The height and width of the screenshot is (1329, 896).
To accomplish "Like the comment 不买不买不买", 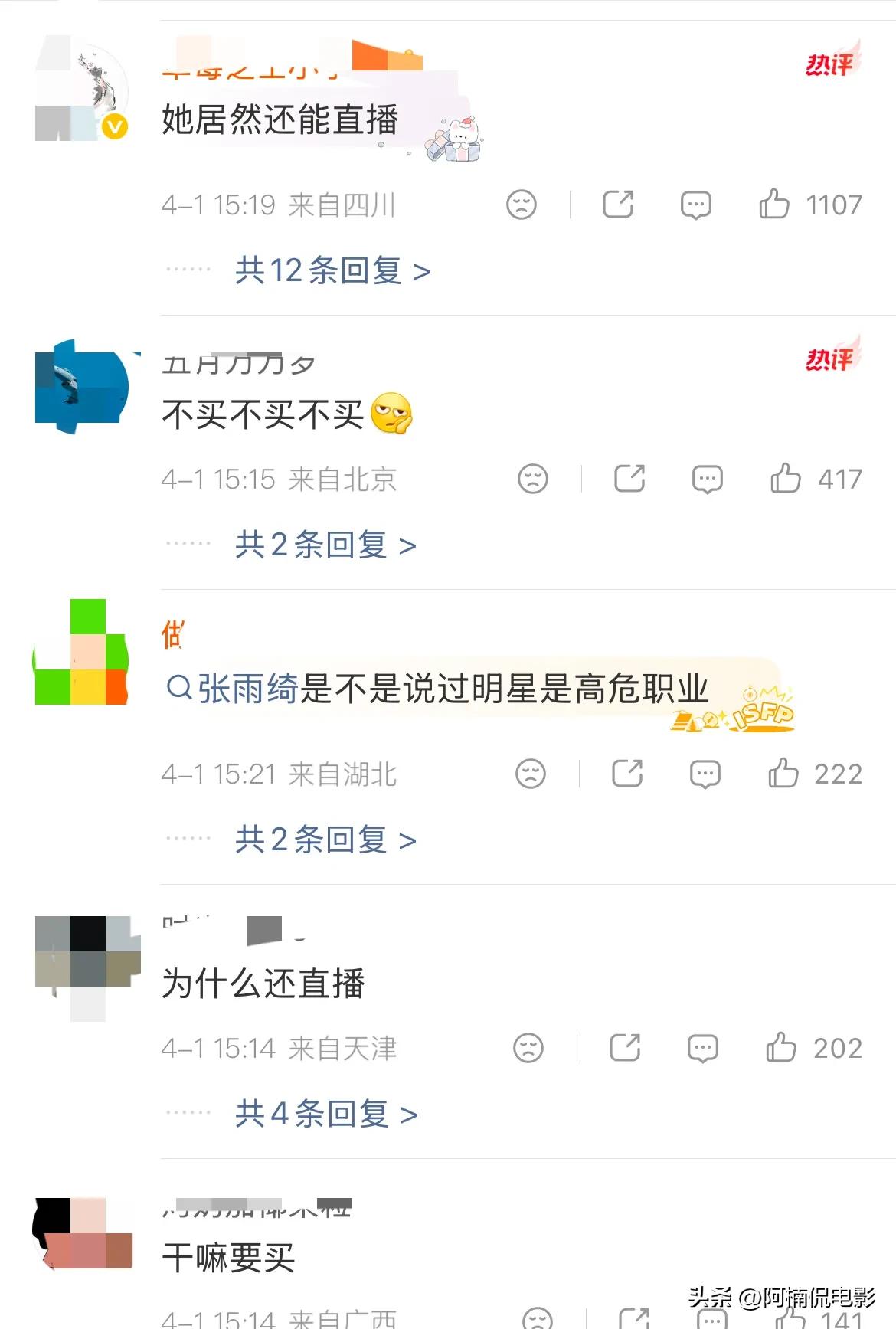I will click(786, 479).
